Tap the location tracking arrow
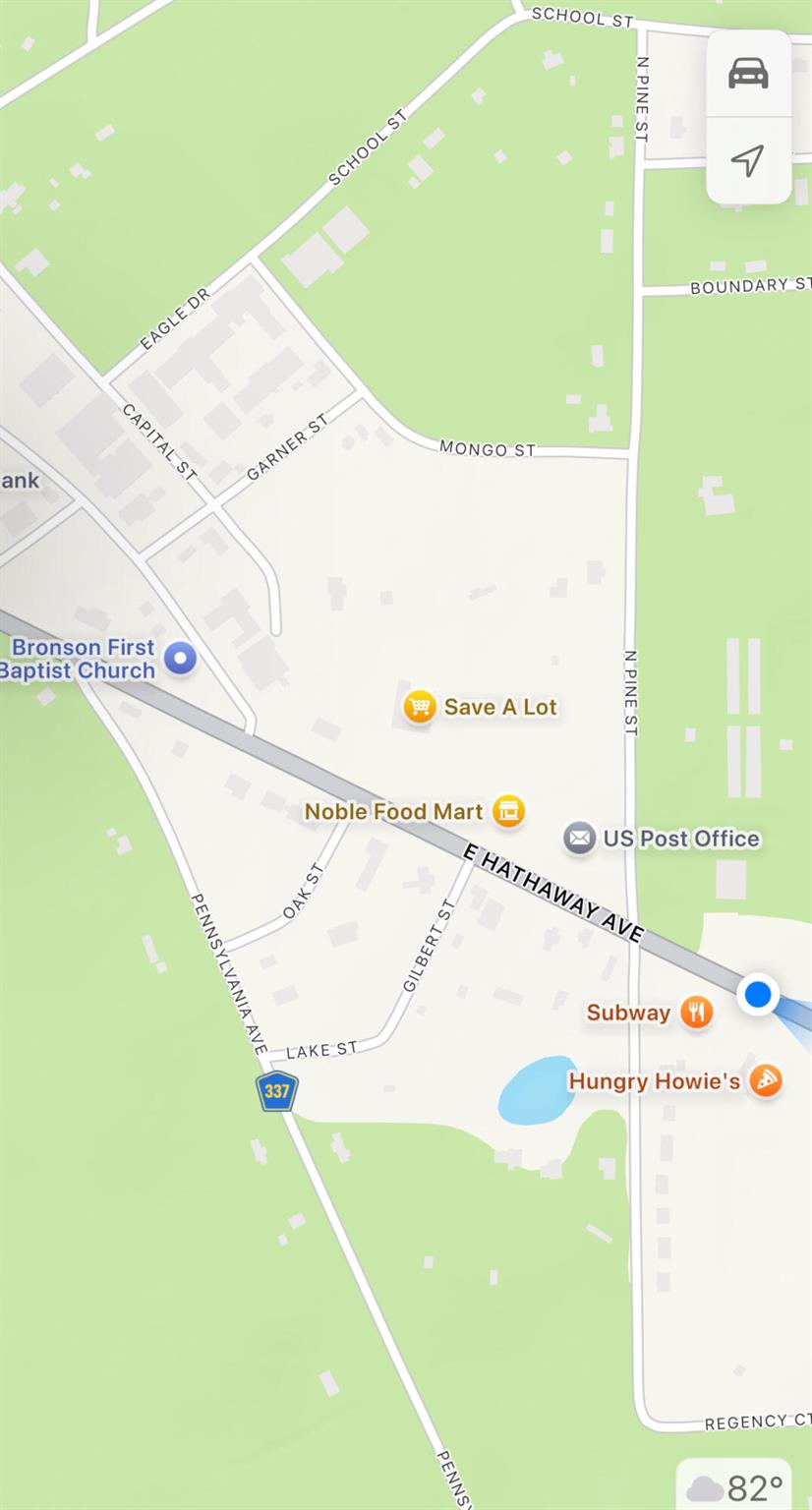This screenshot has height=1510, width=812. 748,160
